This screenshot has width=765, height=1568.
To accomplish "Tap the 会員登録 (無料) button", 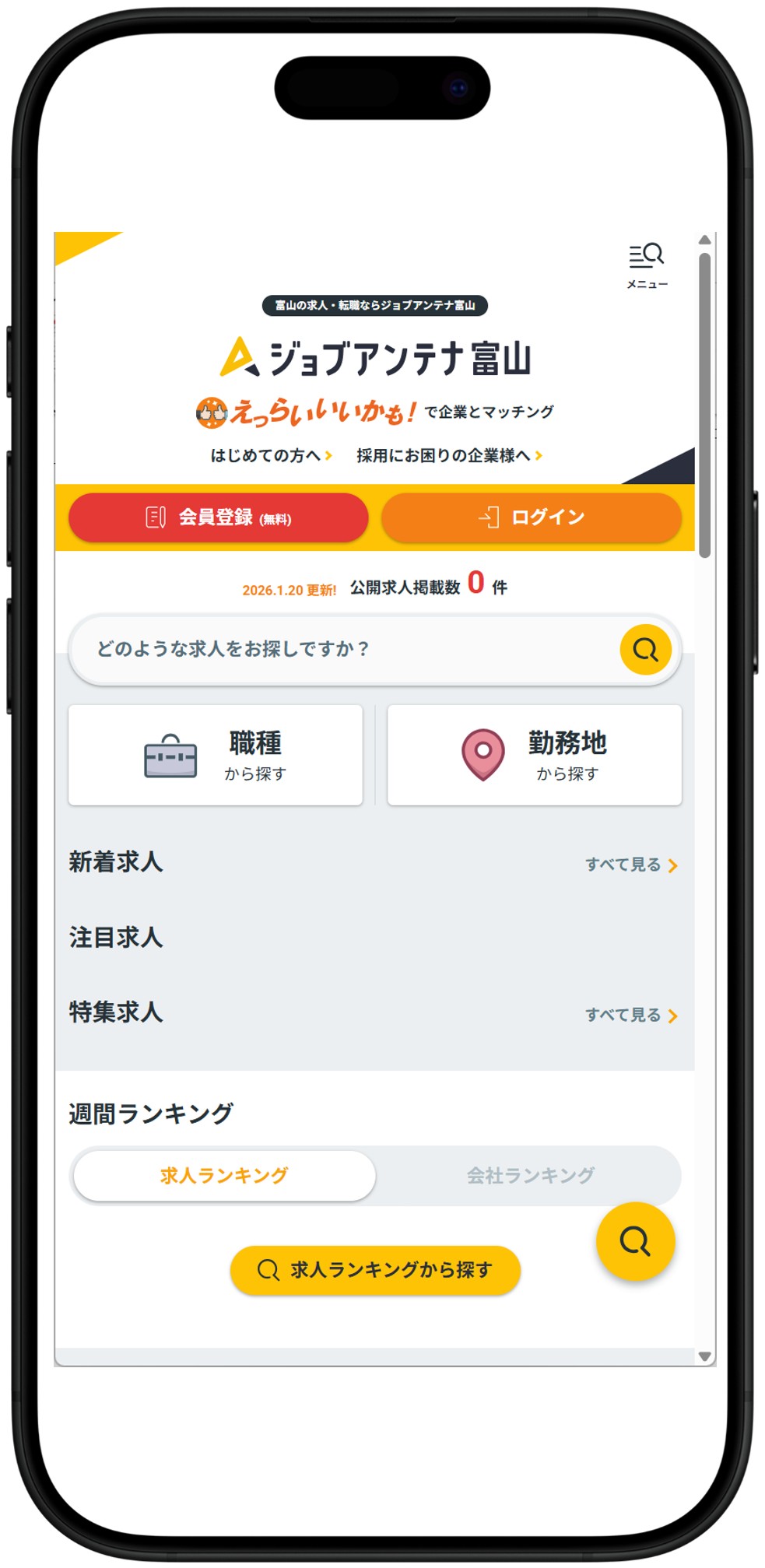I will (218, 517).
